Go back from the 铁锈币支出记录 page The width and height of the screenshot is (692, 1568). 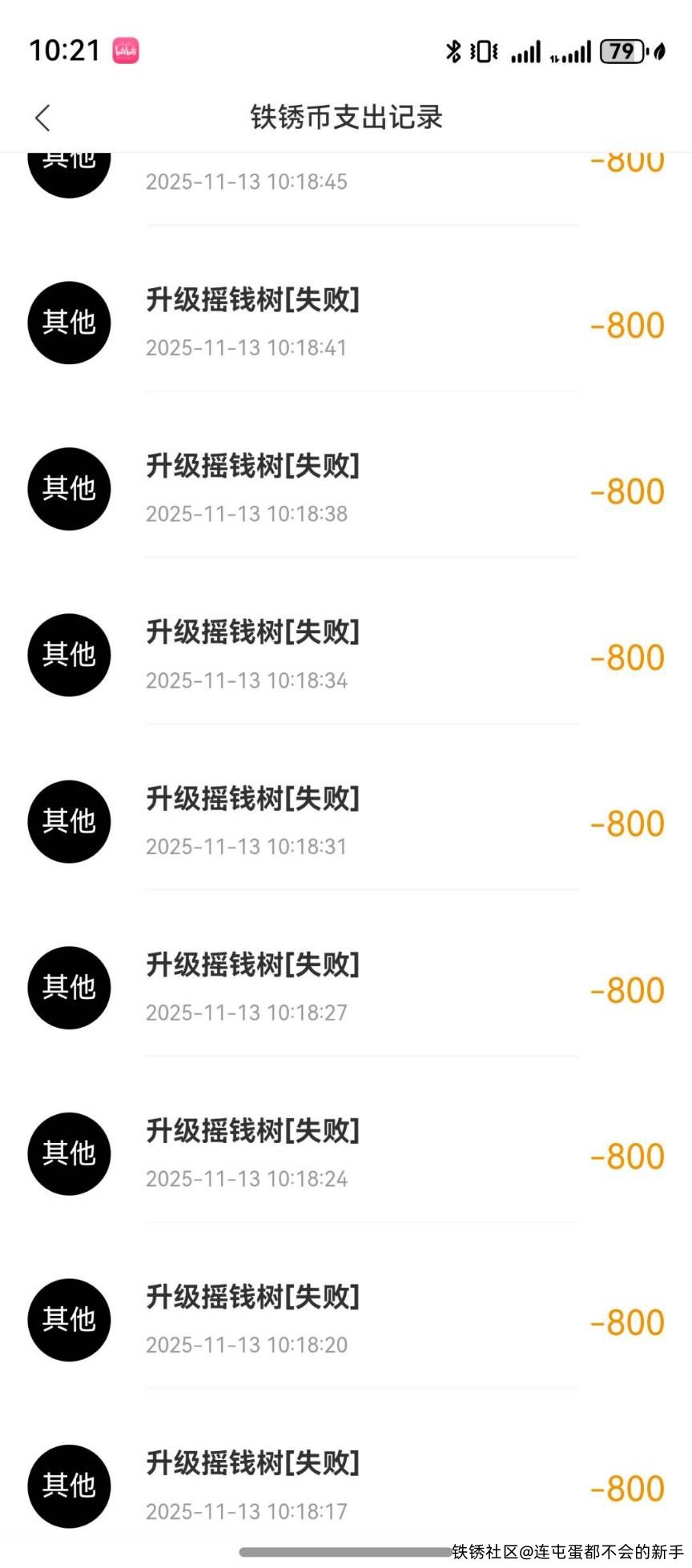[43, 118]
